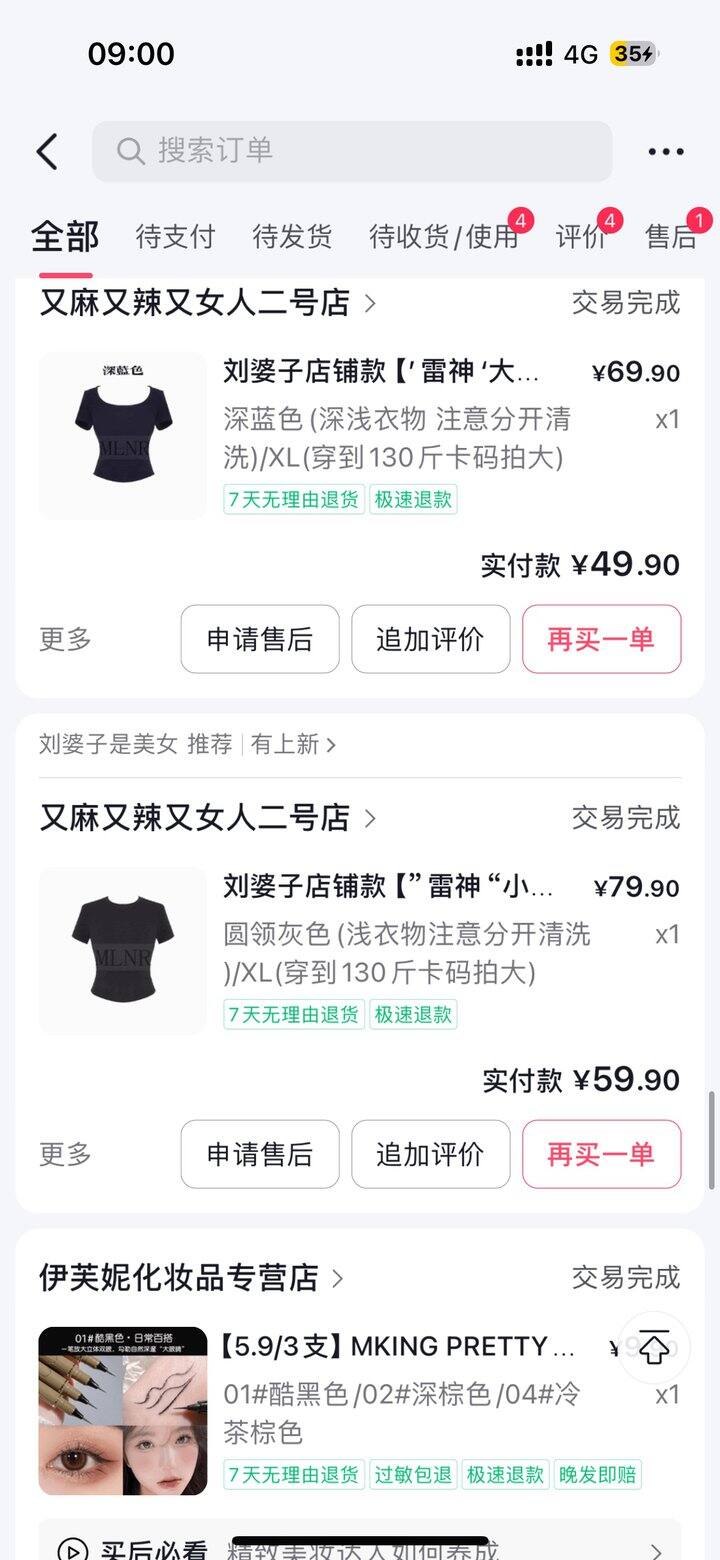
Task: Open 更多 options on the ¥59.90 order
Action: 65,1154
